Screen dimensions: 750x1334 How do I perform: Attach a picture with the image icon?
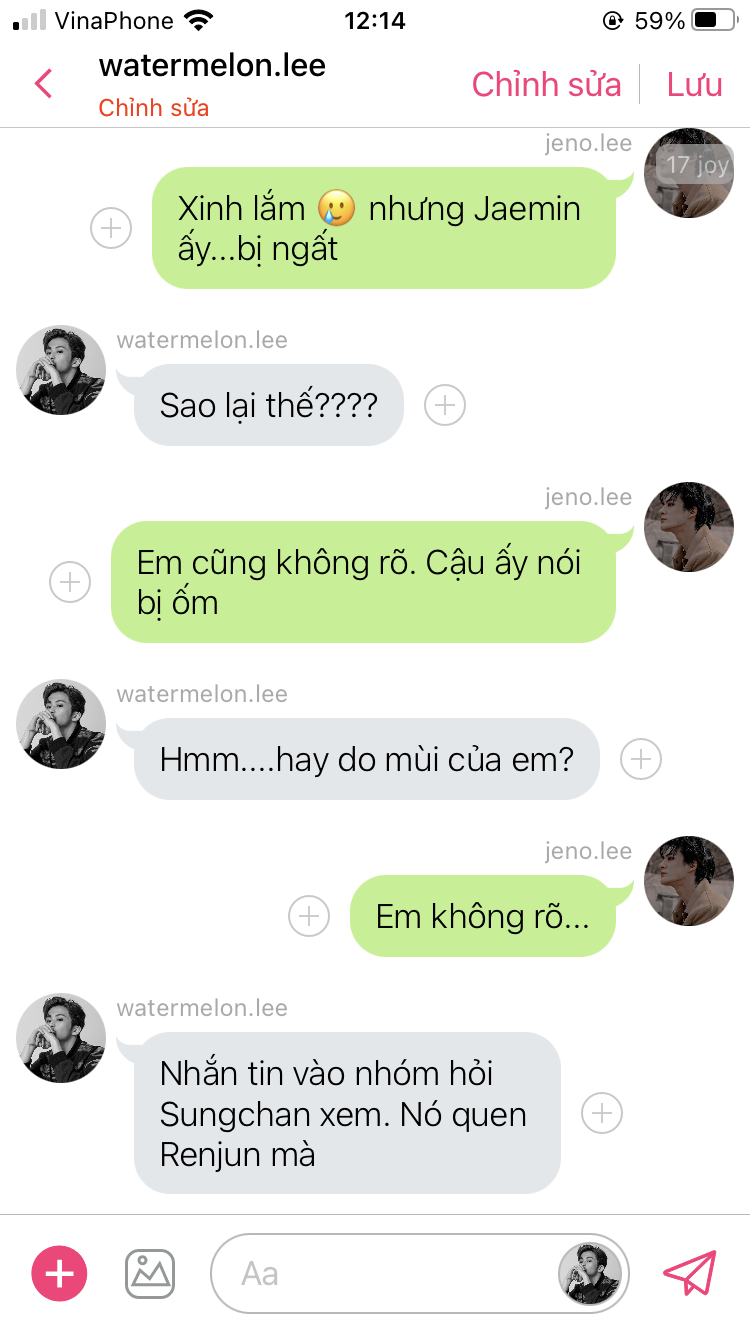[150, 1273]
